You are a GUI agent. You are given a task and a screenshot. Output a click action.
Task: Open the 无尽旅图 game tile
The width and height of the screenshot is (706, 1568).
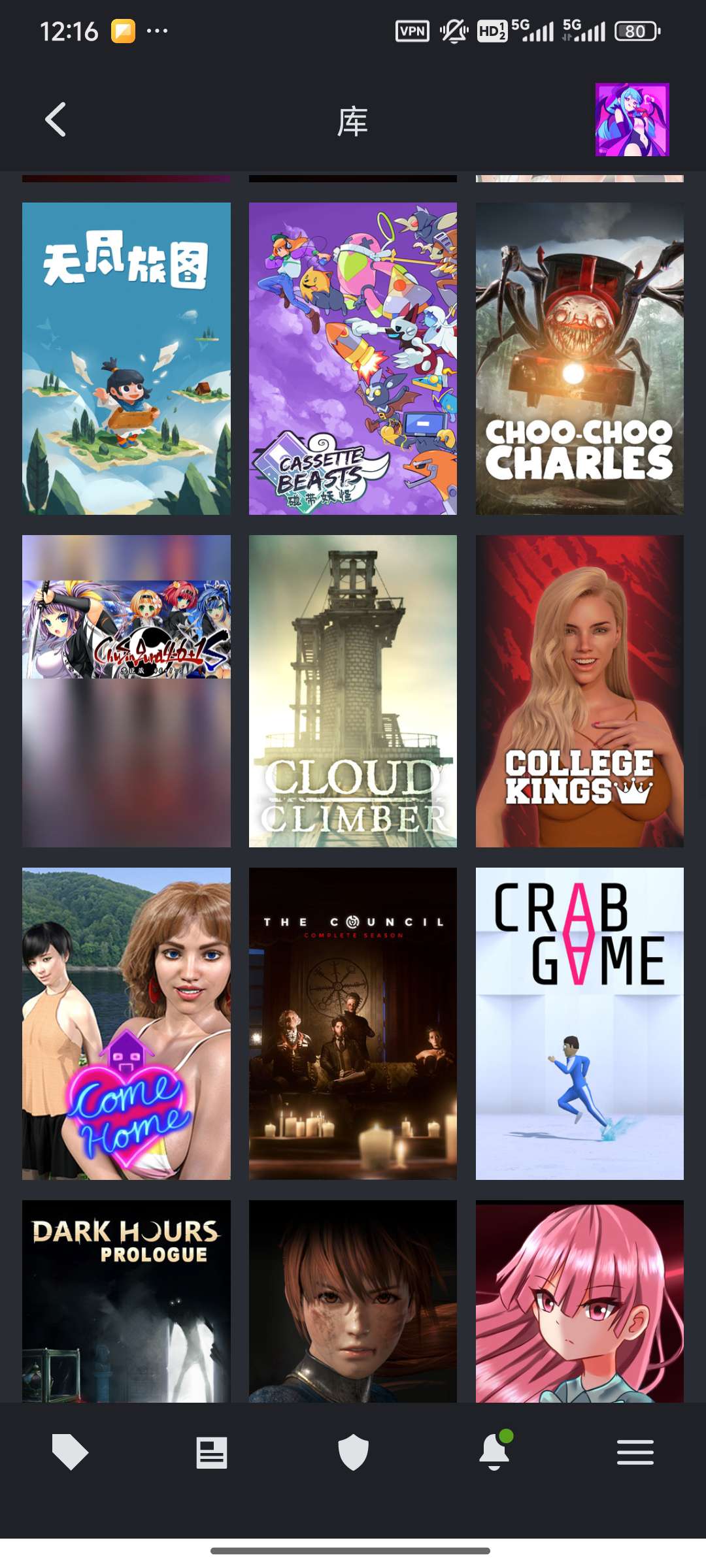click(x=126, y=358)
